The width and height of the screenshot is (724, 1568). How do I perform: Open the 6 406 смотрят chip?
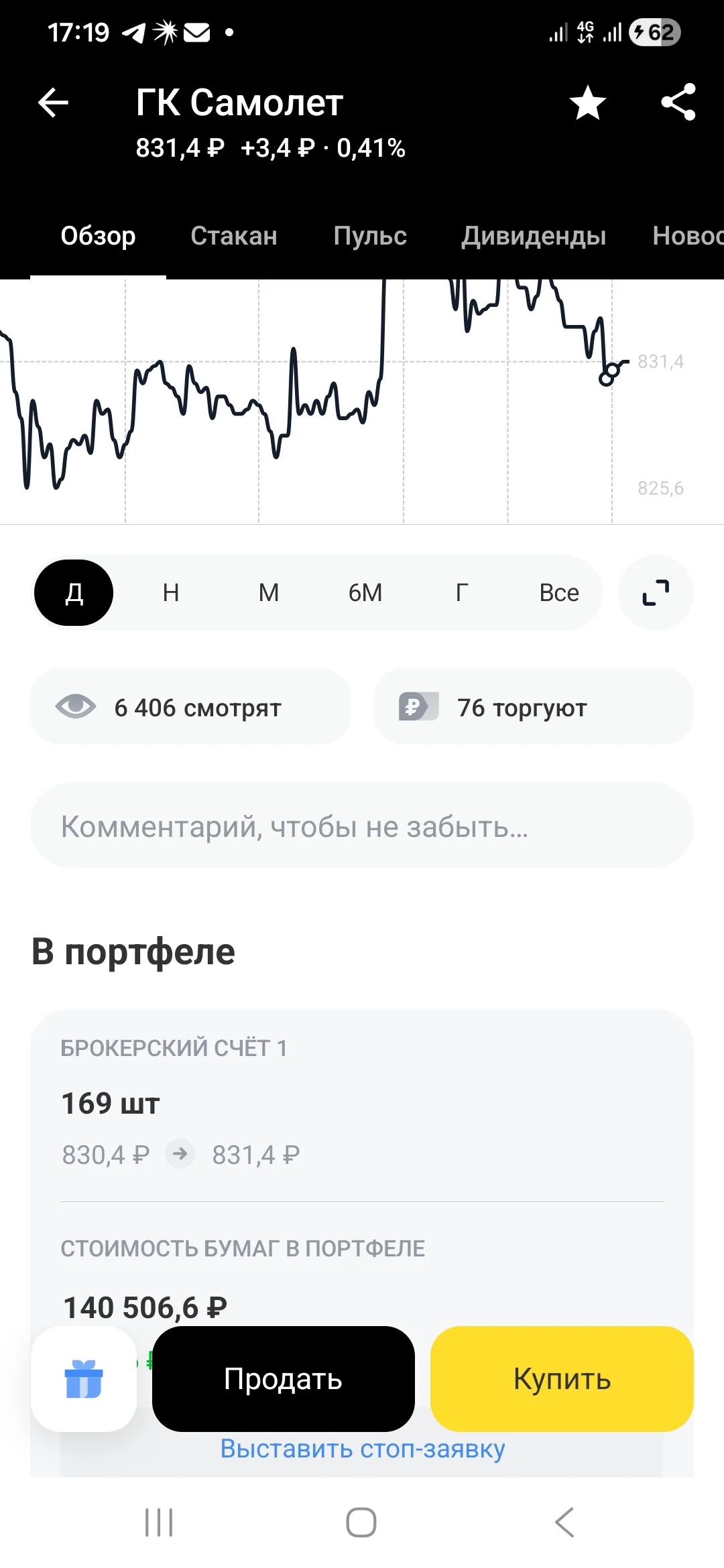190,707
